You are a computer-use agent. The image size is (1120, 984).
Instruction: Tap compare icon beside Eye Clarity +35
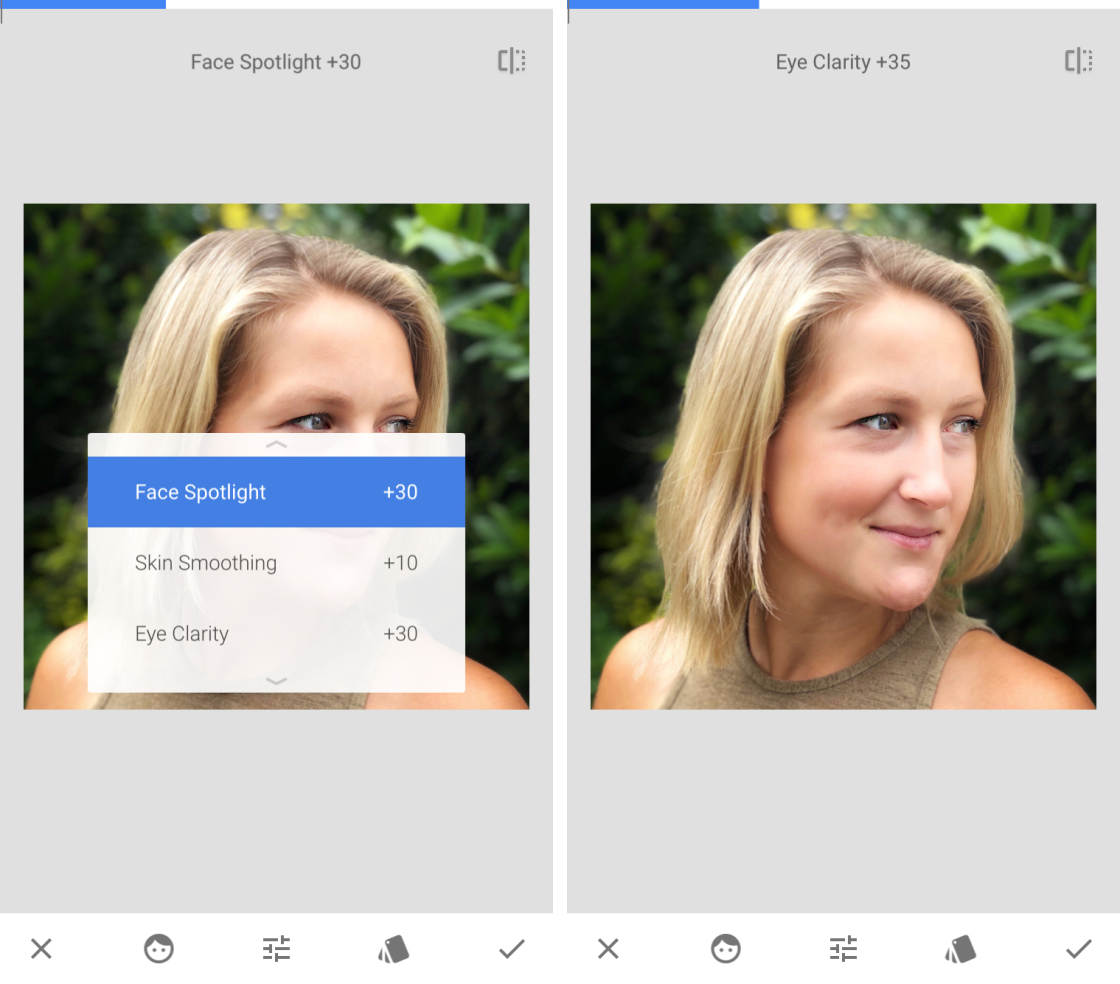[1079, 61]
